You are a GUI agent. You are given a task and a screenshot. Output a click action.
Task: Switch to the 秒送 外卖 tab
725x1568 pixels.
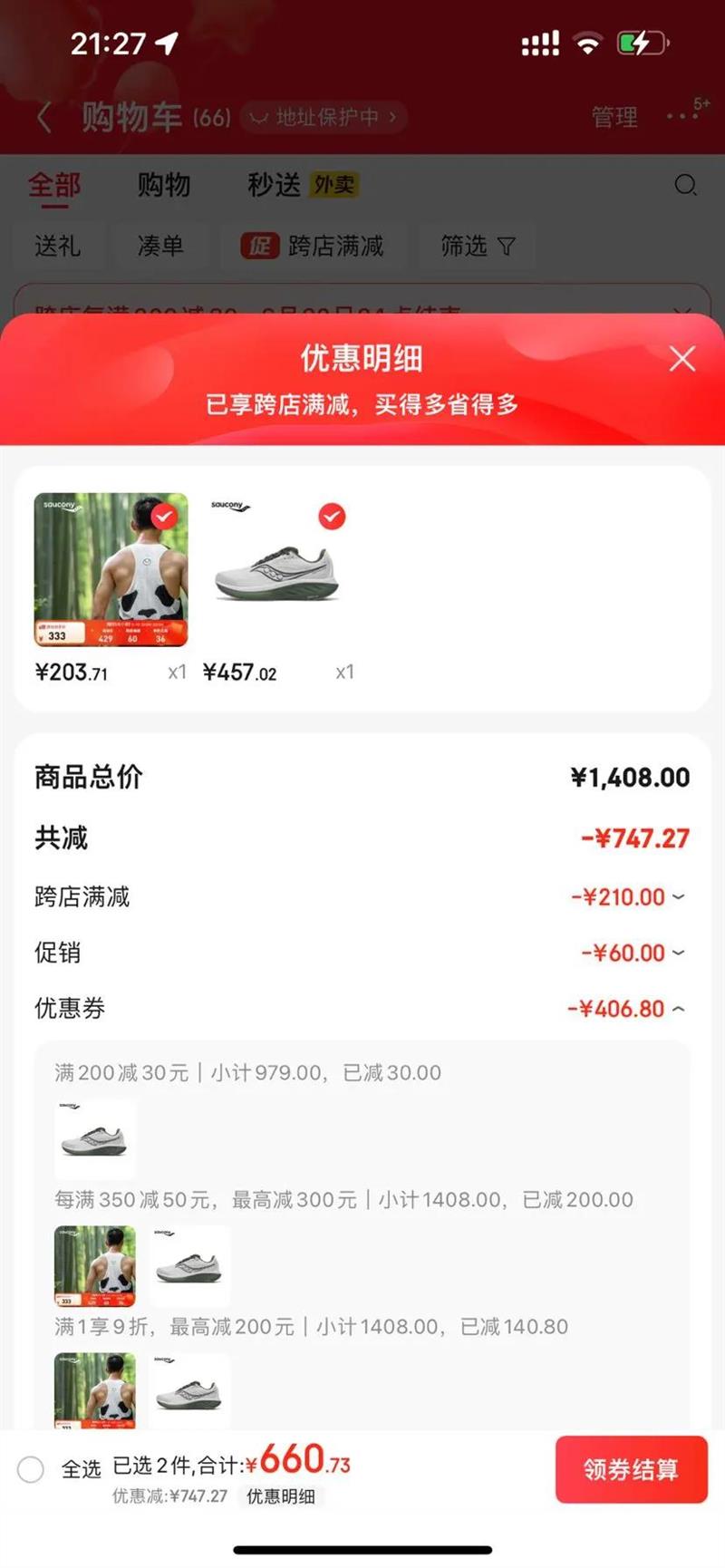point(303,185)
